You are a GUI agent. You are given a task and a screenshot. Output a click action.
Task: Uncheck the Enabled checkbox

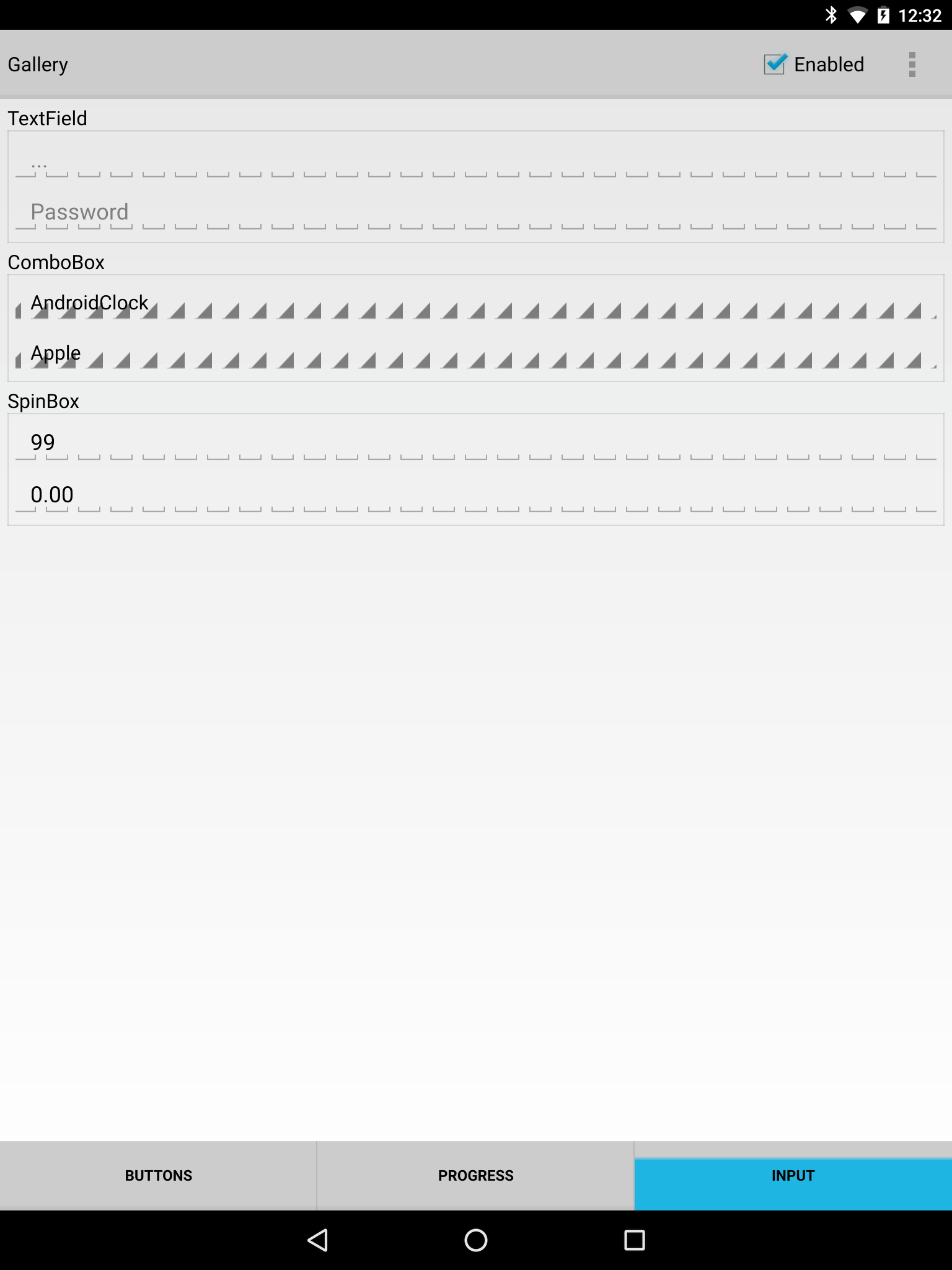(x=775, y=64)
